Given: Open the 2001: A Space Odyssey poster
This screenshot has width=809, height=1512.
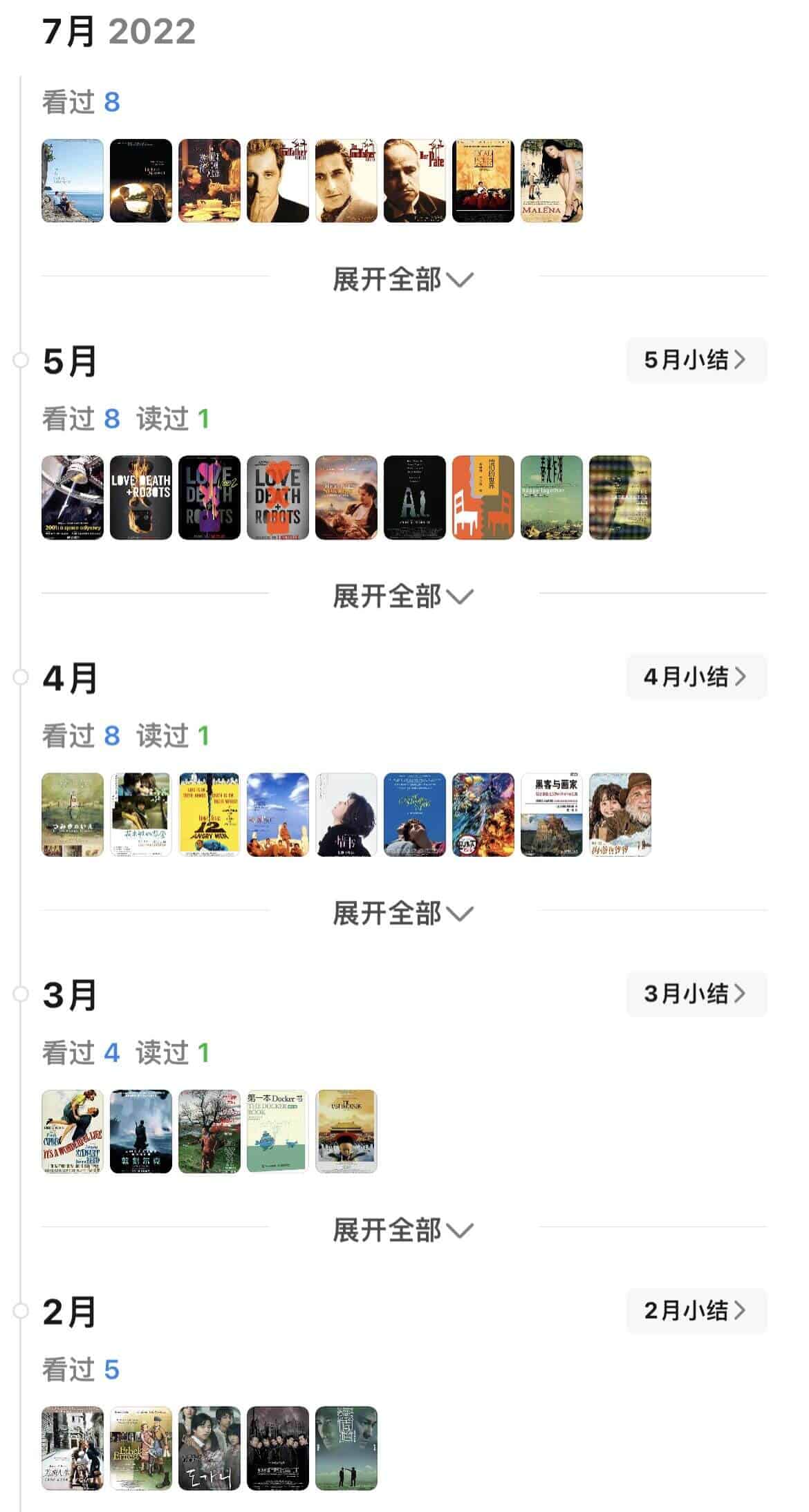Looking at the screenshot, I should (x=73, y=498).
